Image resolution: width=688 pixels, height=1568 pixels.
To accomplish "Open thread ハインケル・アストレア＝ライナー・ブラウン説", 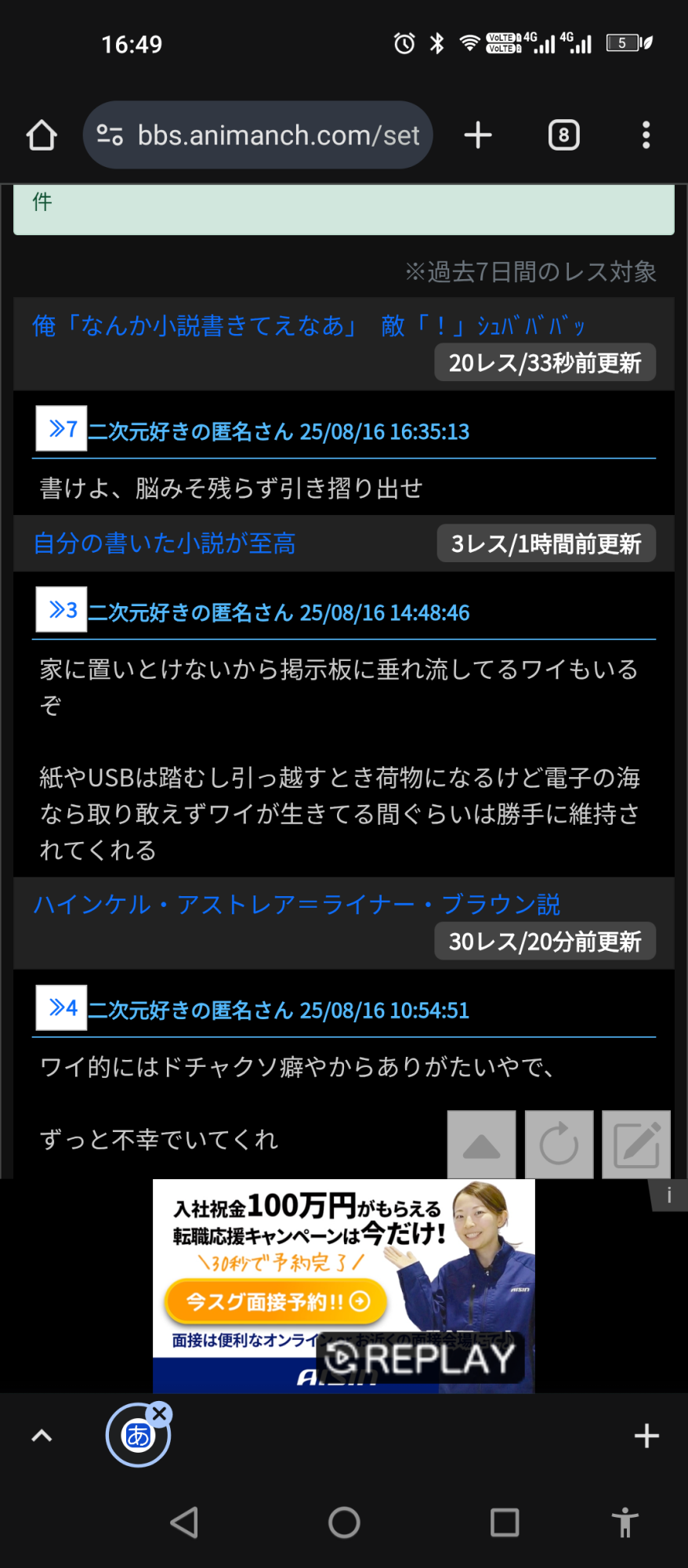I will [296, 904].
